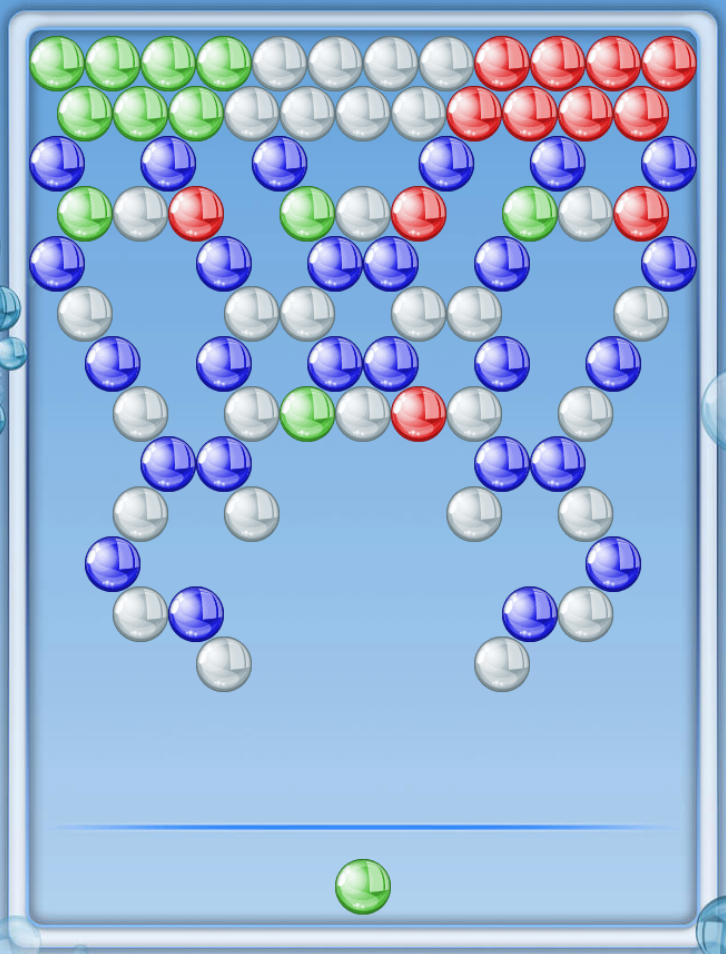Screen dimensions: 726x954
Task: Tap the green launcher bubble below the line
Action: click(362, 886)
